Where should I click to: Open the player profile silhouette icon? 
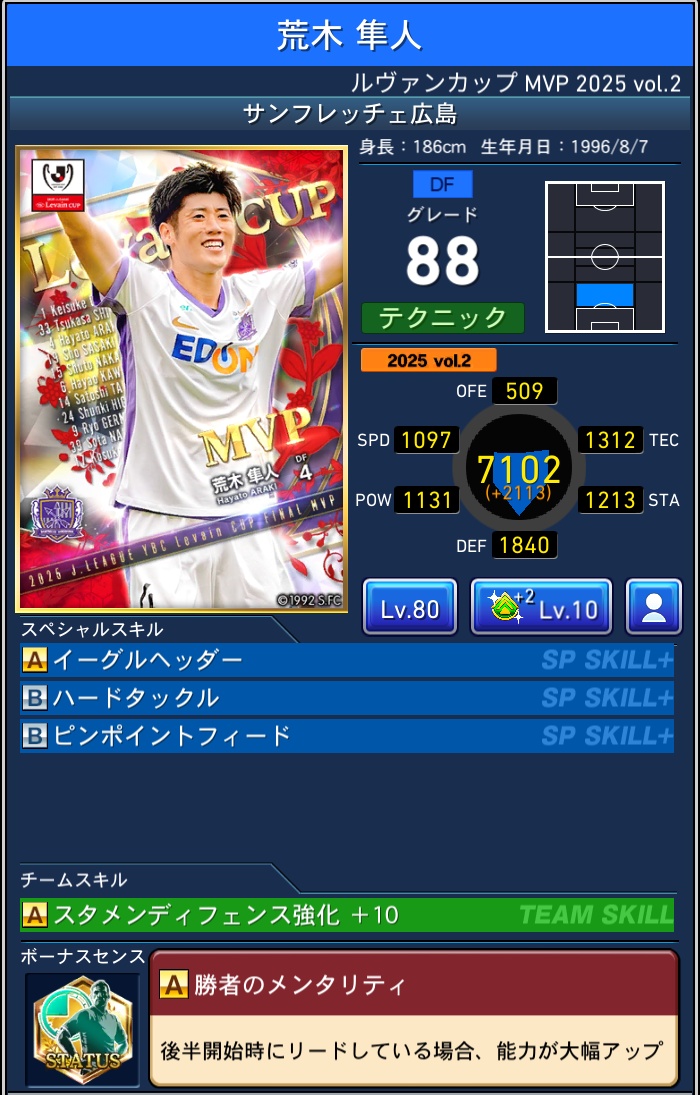654,607
